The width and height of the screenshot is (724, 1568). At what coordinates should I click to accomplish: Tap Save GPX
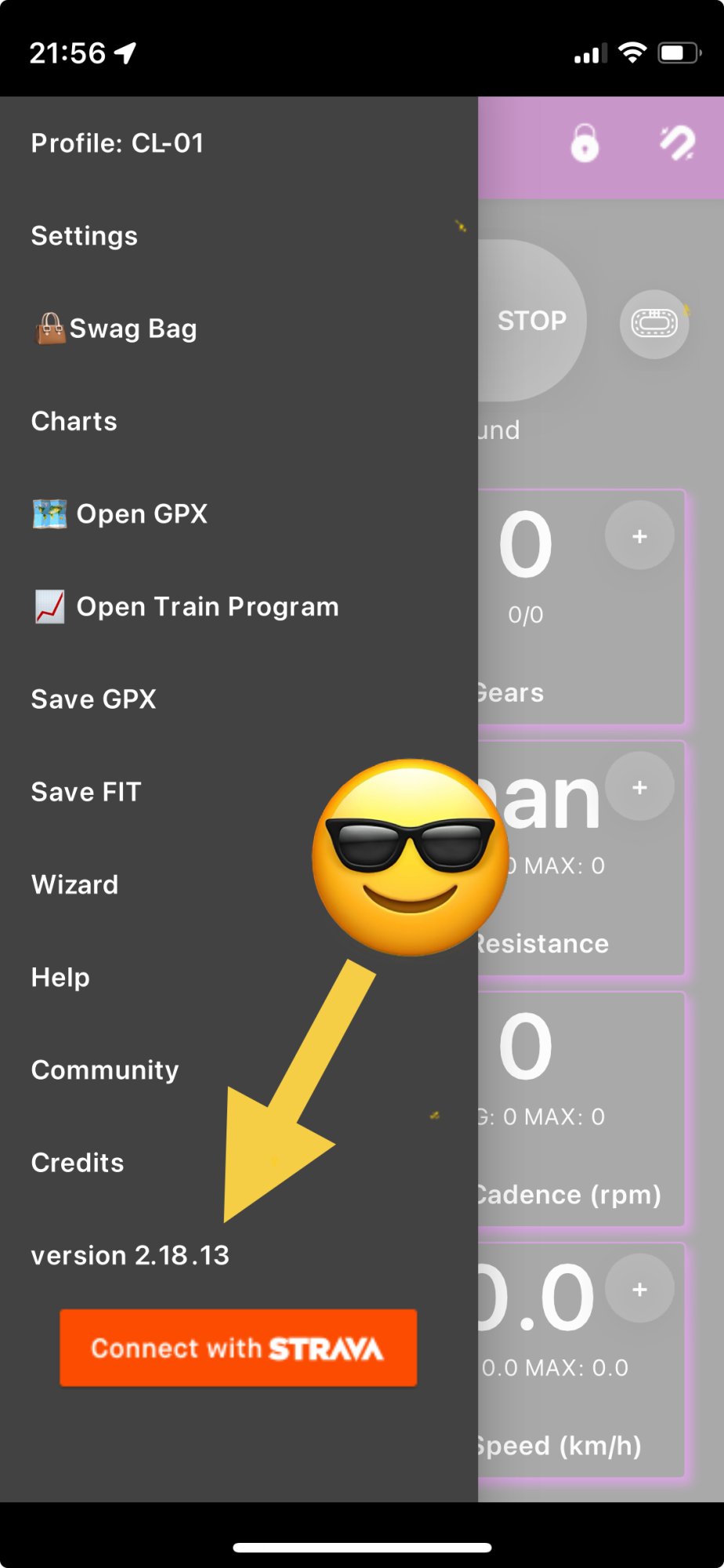[x=94, y=699]
